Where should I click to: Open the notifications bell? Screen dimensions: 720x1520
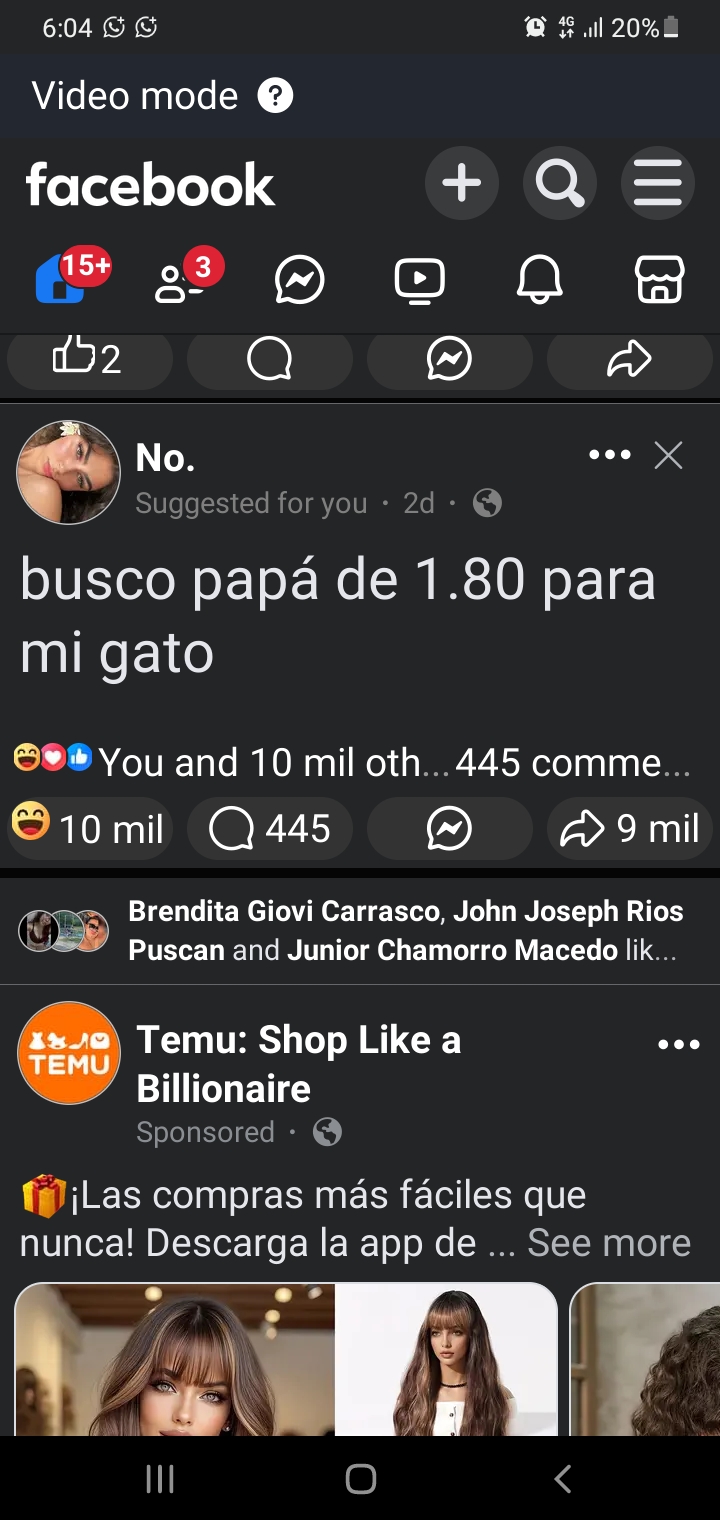click(540, 279)
